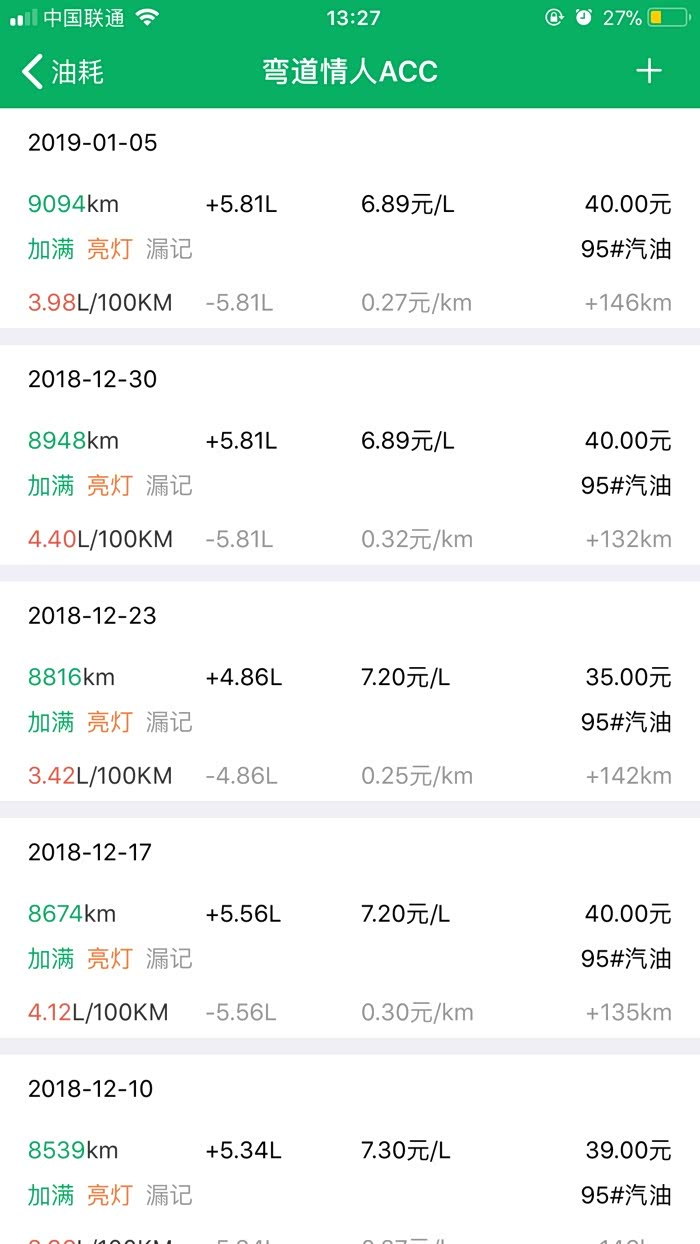Open the 2018-12-10 refuel record
The height and width of the screenshot is (1244, 700).
(350, 1160)
